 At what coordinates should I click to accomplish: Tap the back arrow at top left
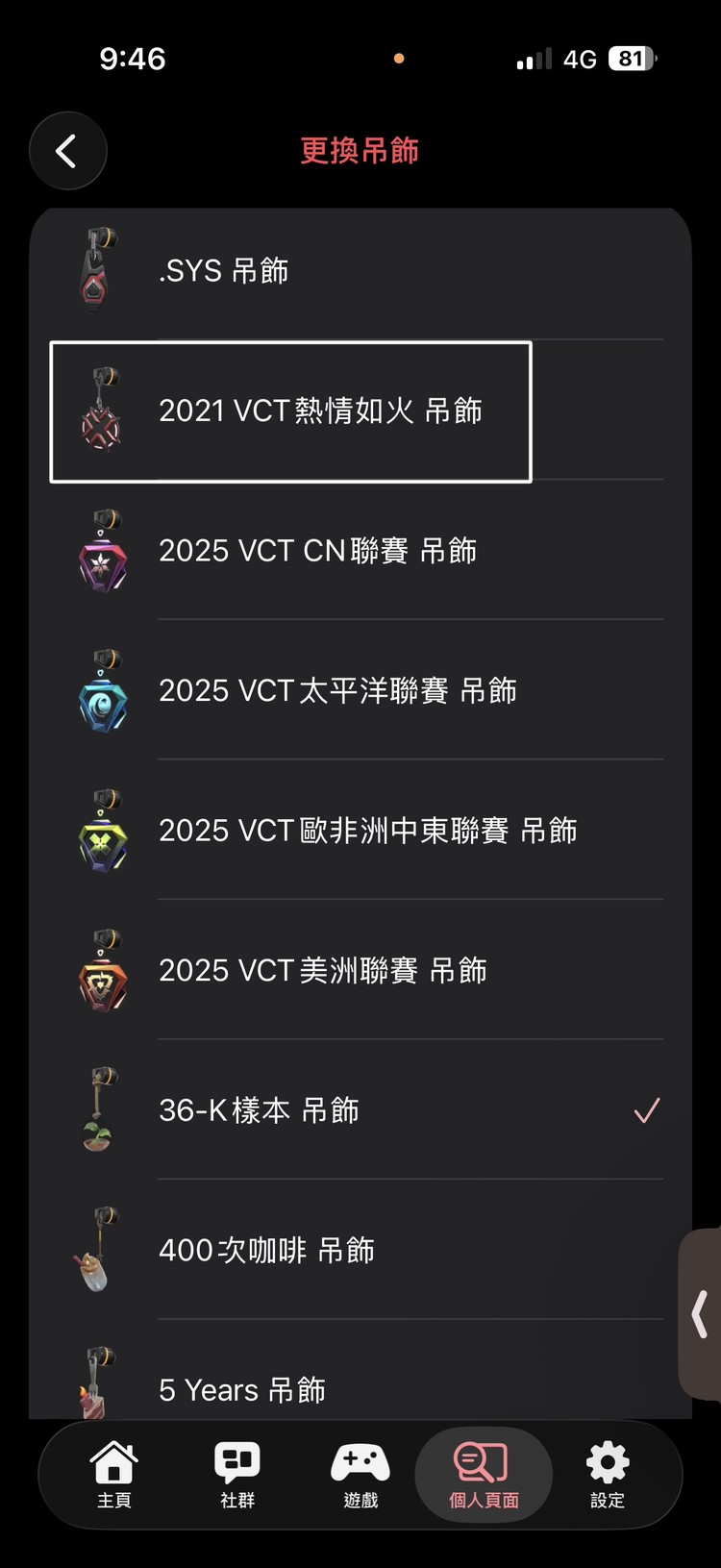pos(67,151)
